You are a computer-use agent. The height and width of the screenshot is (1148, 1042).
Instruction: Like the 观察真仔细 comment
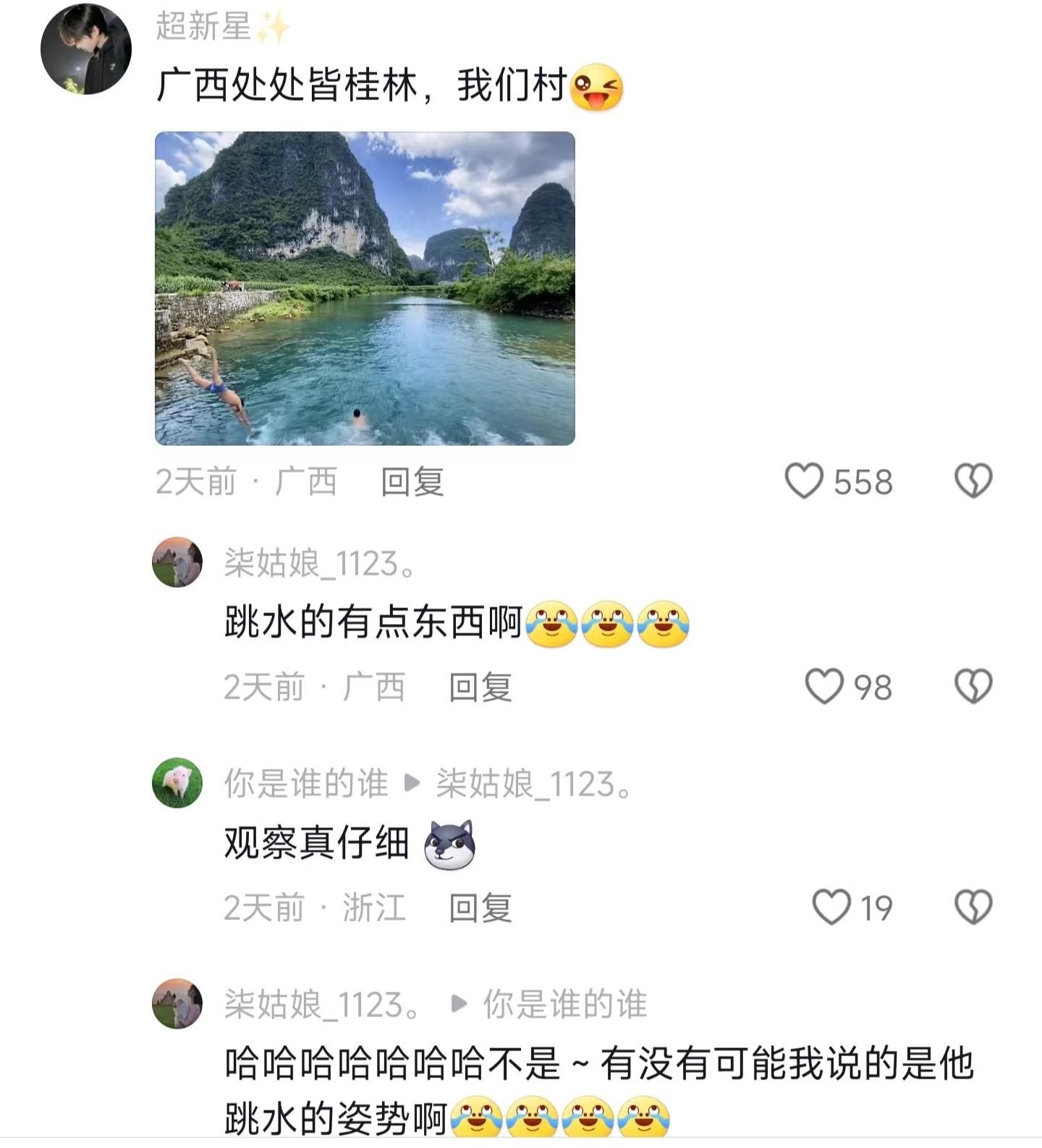[831, 907]
